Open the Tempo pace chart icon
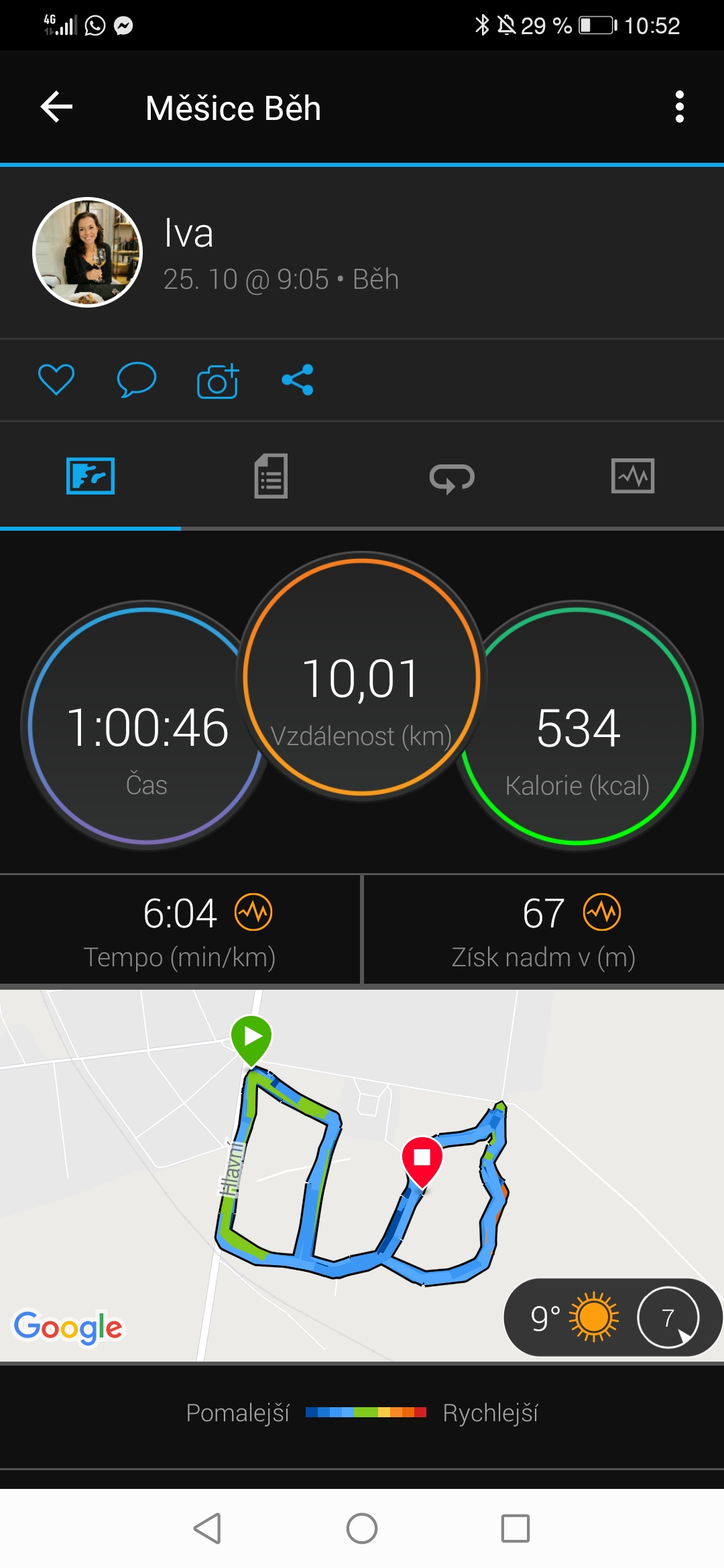The height and width of the screenshot is (1568, 724). (253, 913)
